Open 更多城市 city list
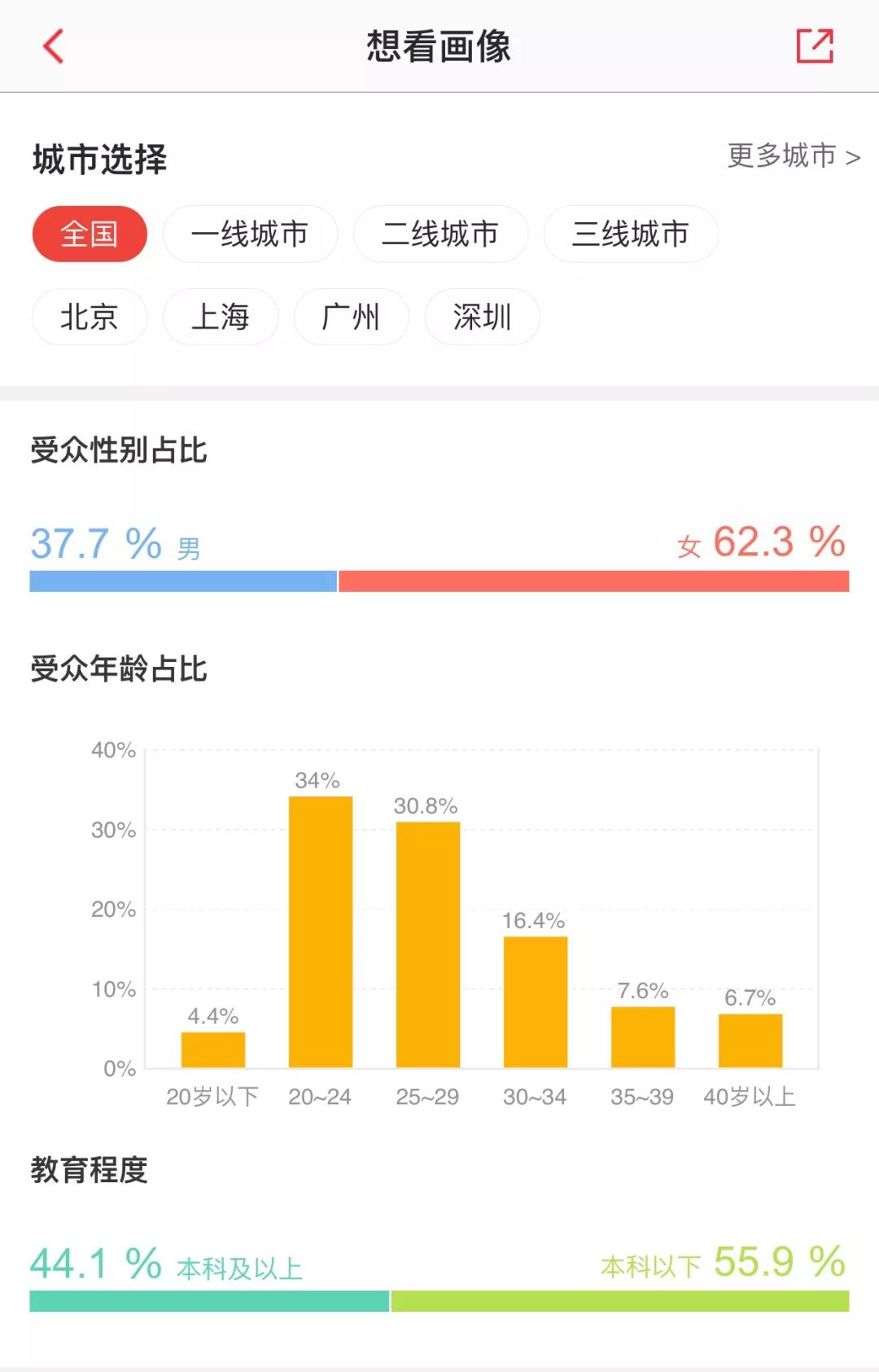Viewport: 879px width, 1372px height. 794,156
